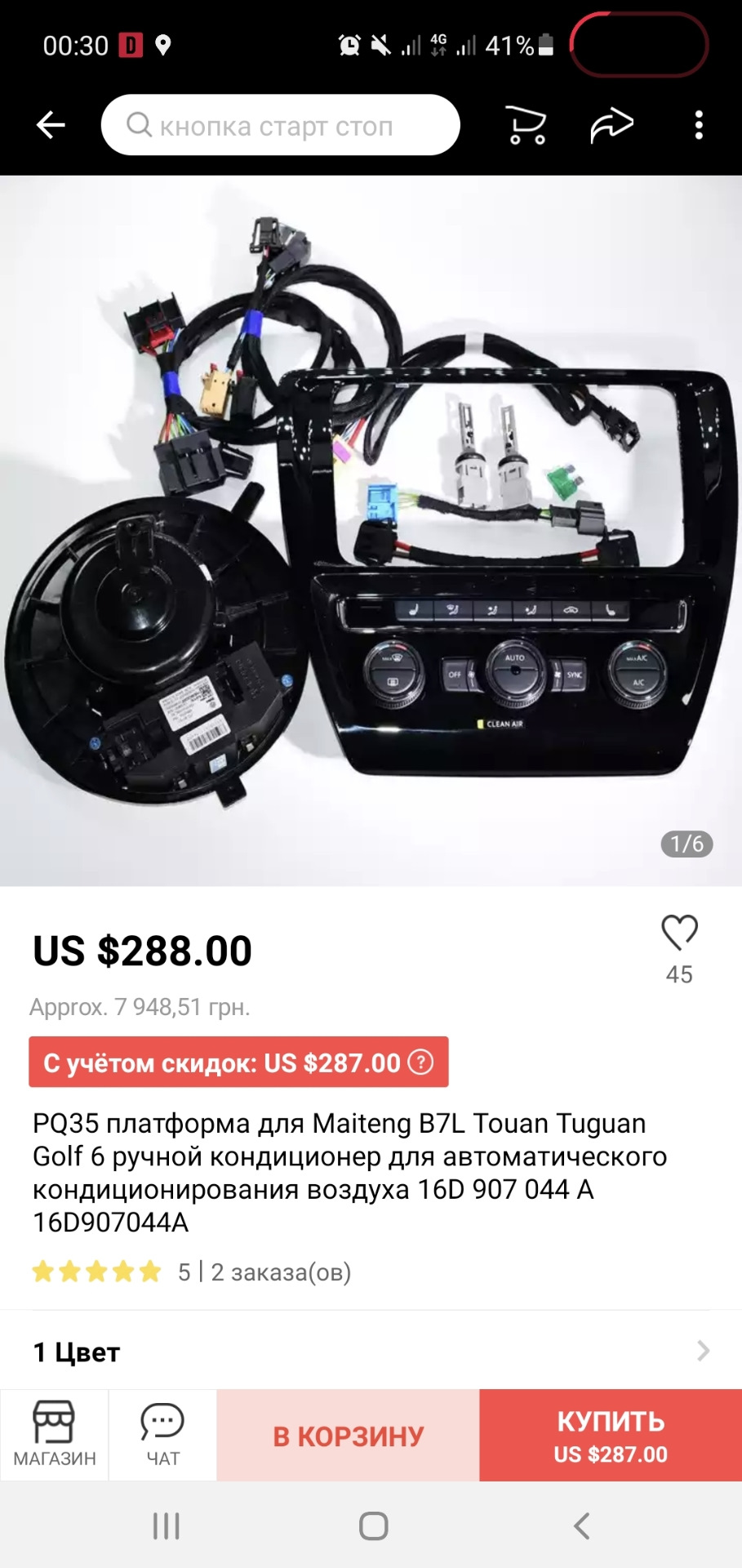Tap the system home button

tap(373, 1526)
